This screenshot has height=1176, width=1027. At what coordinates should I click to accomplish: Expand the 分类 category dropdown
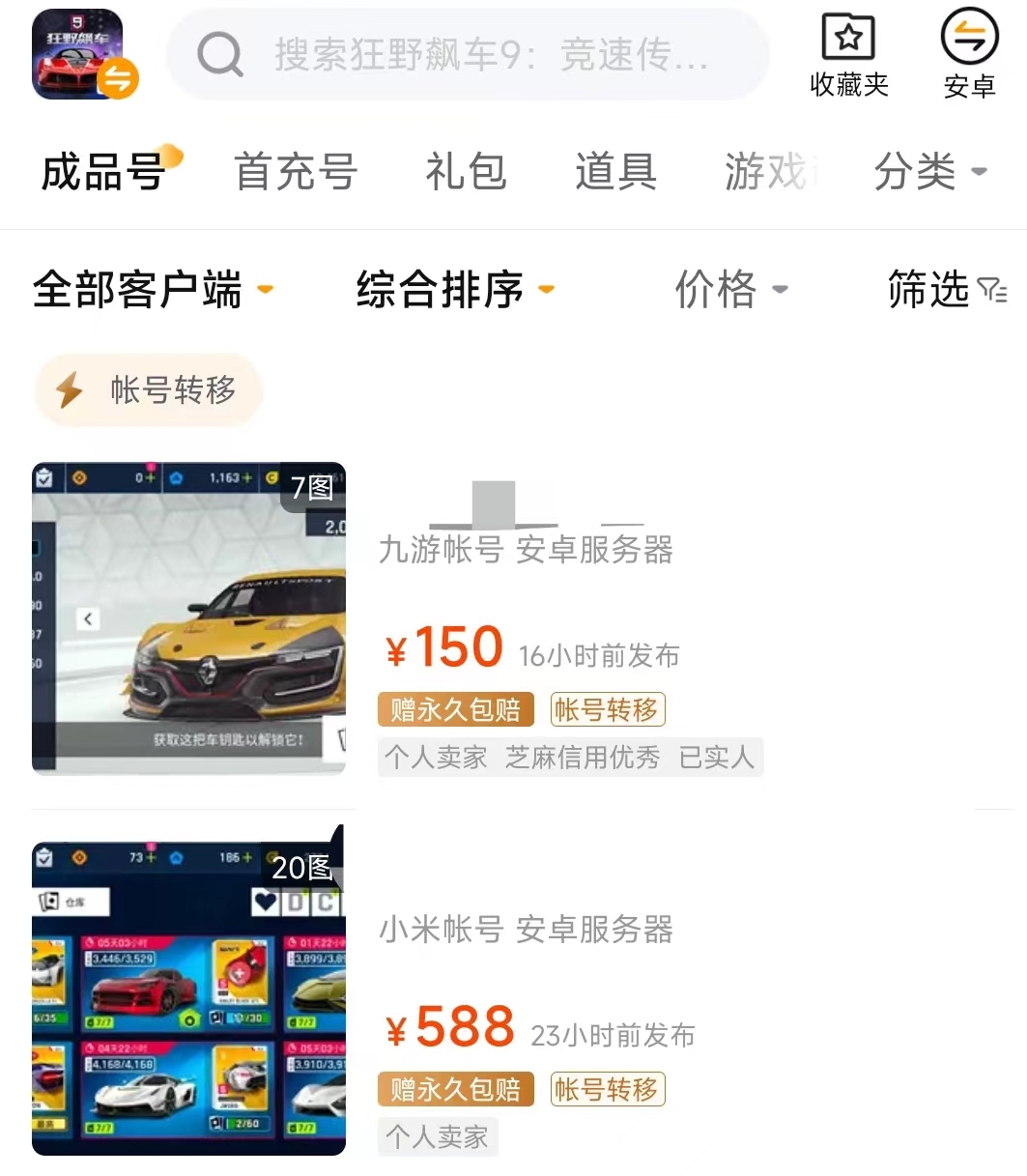coord(928,173)
